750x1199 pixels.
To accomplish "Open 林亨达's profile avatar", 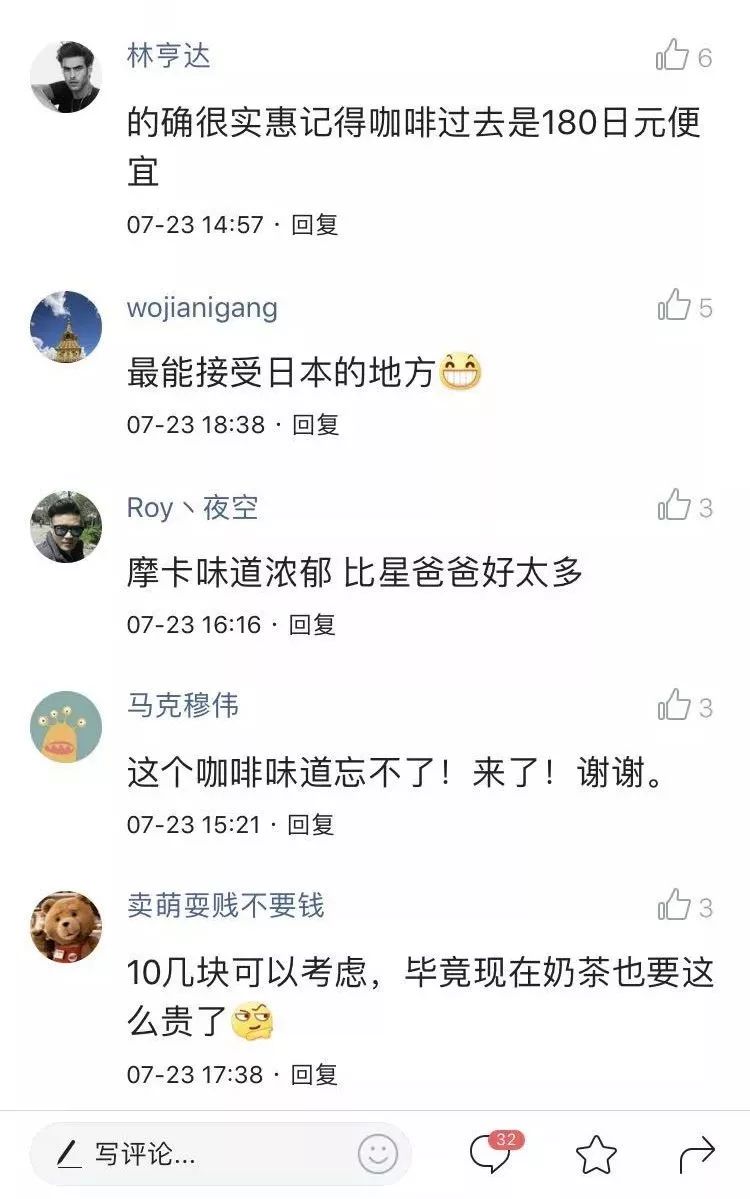I will [66, 77].
